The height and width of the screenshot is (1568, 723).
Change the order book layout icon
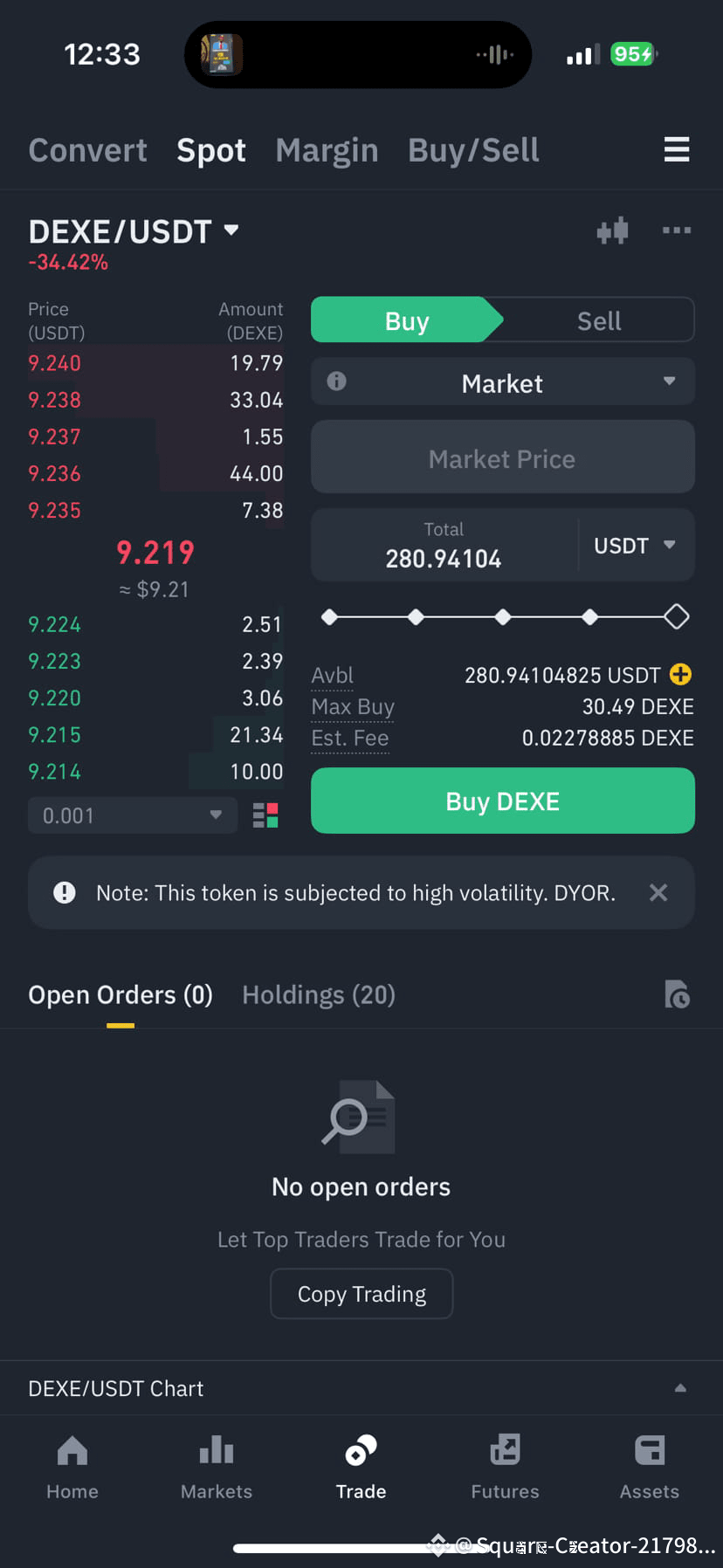coord(265,815)
